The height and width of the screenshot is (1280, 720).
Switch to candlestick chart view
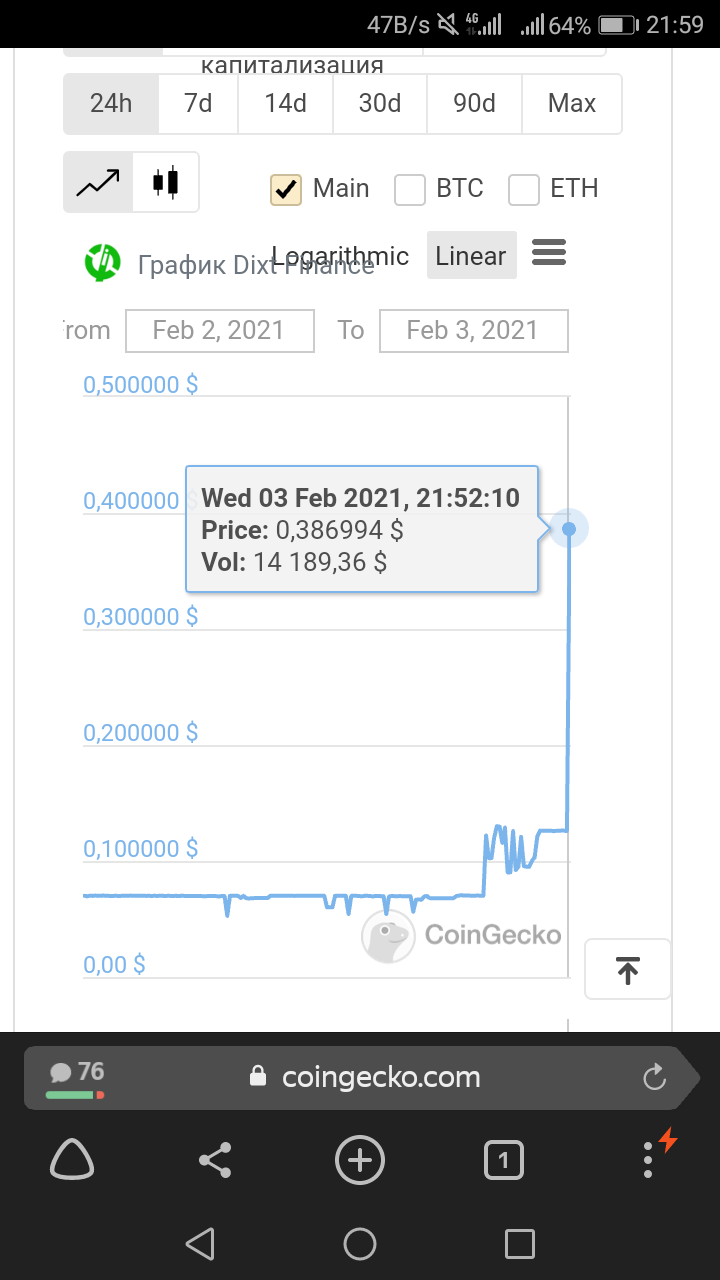(x=166, y=182)
